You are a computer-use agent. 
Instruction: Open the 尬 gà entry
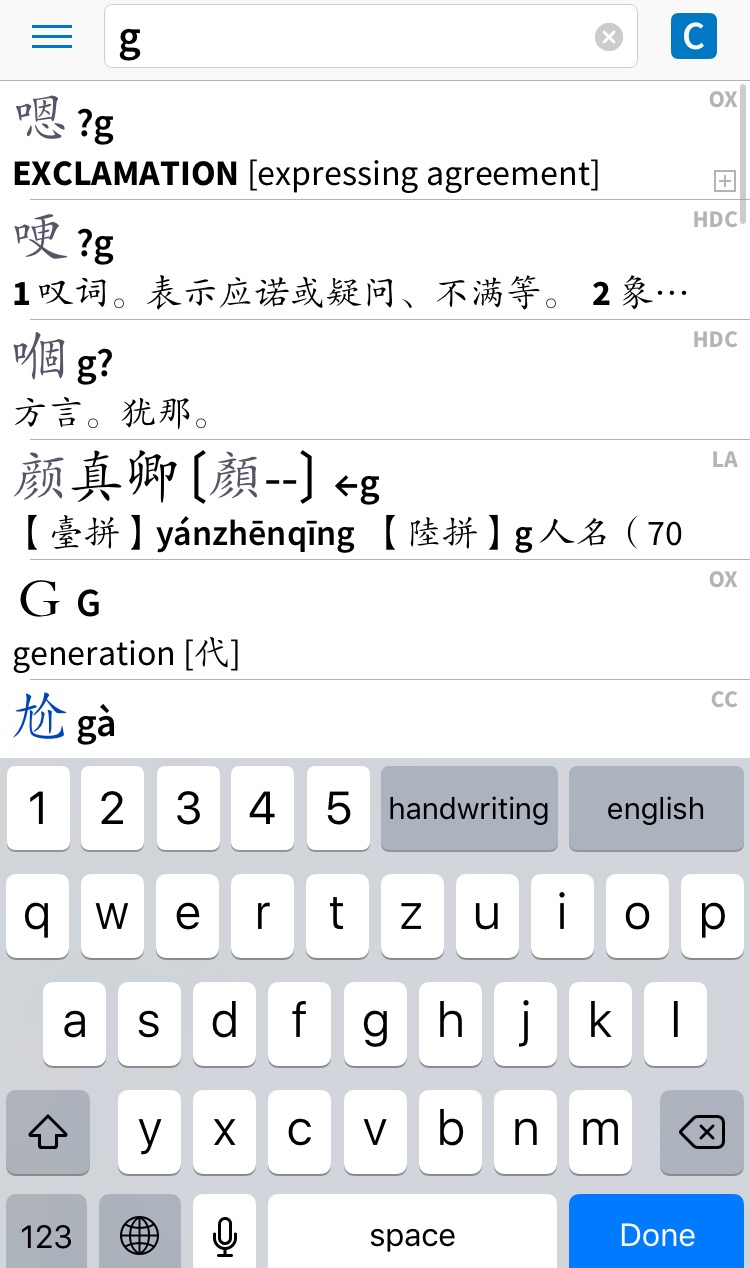[375, 719]
